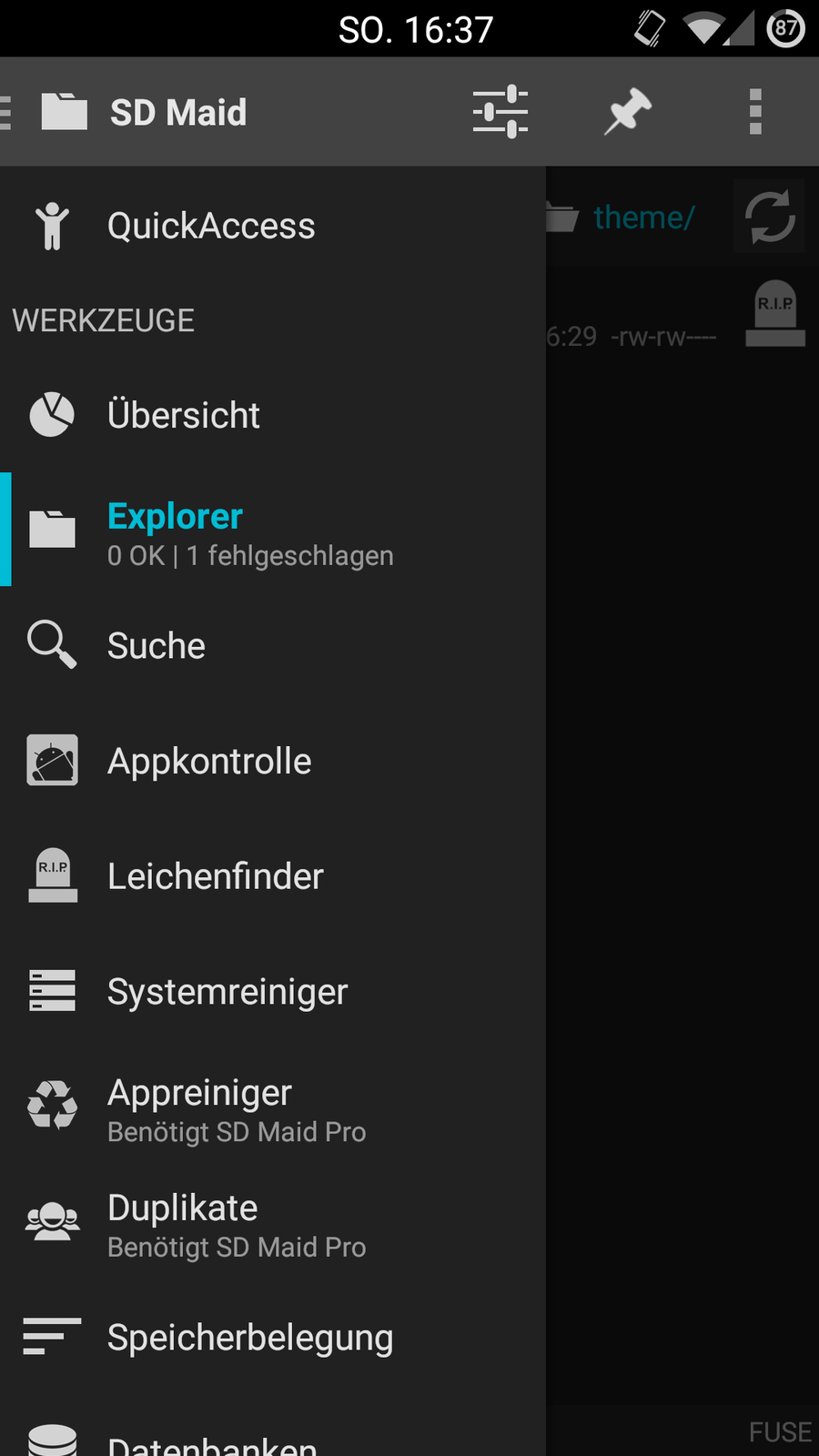Tap the theme/ folder path

(643, 217)
